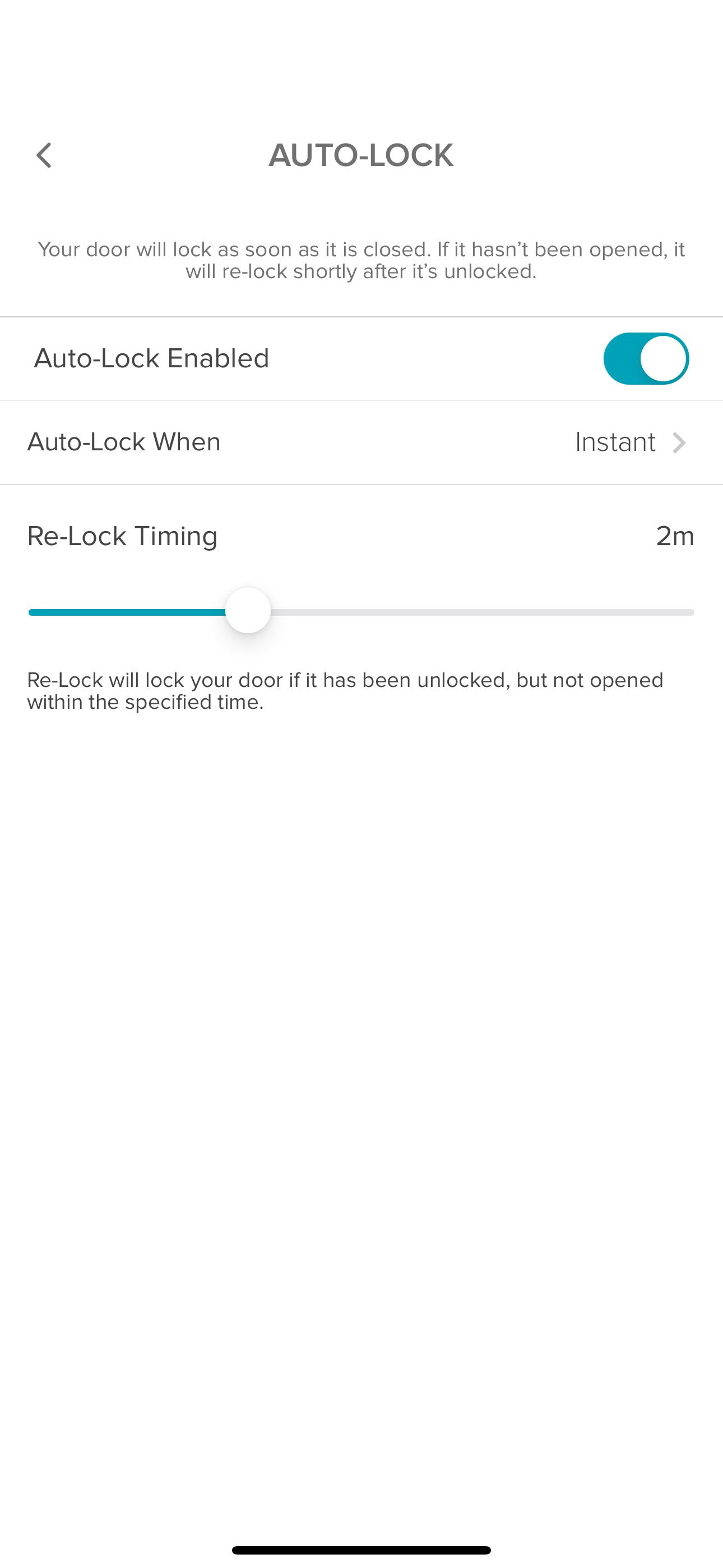This screenshot has height=1568, width=723.
Task: Tap the 2m value next to Re-Lock Timing
Action: pyautogui.click(x=675, y=536)
